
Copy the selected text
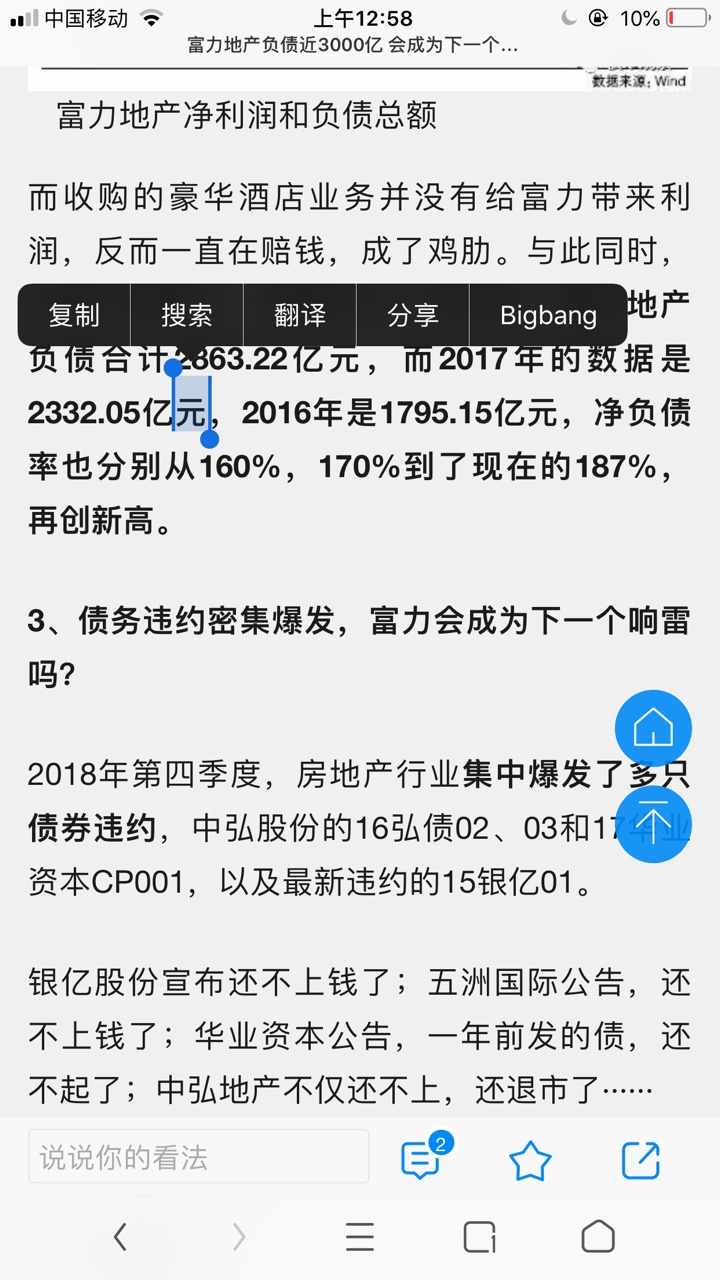pyautogui.click(x=74, y=315)
